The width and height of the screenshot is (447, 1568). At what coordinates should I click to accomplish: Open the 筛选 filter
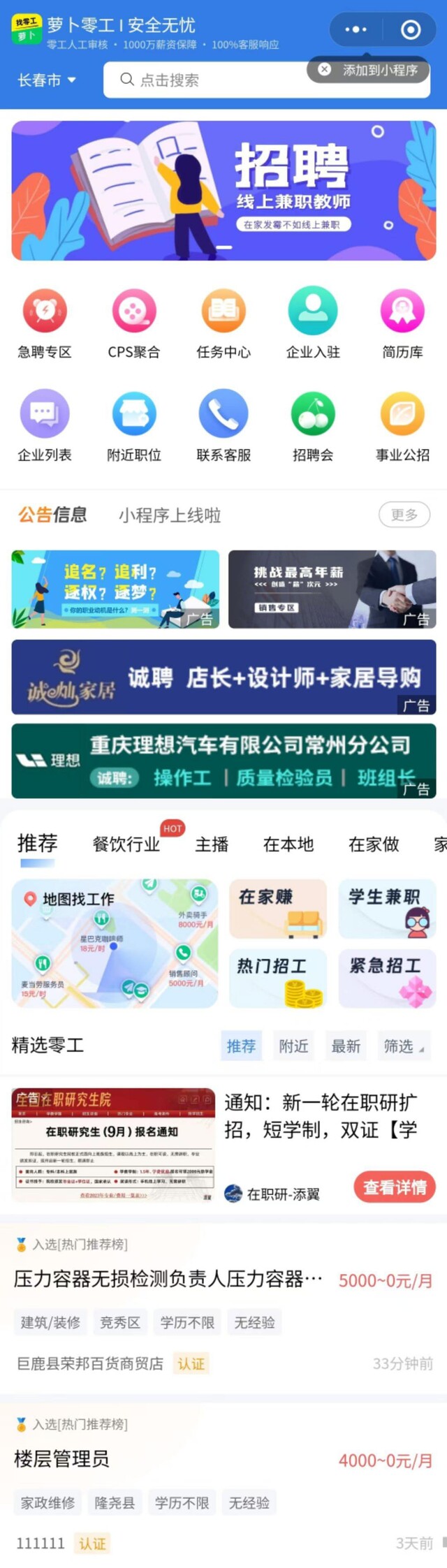point(403,1046)
